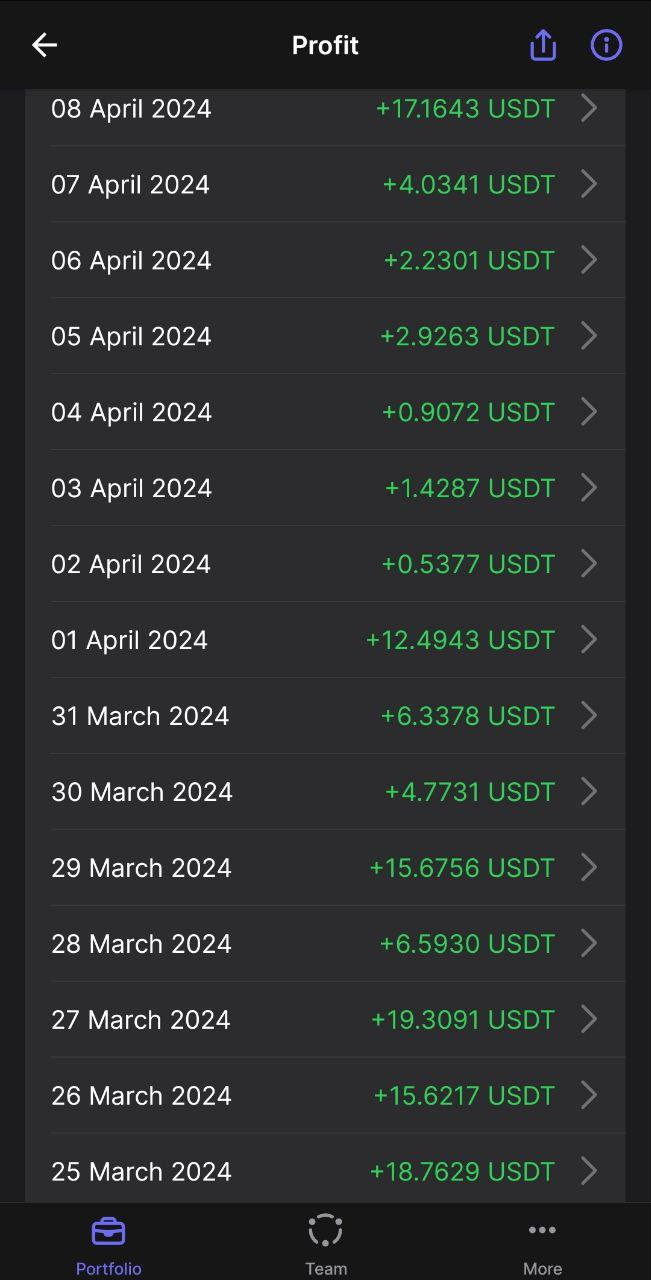Select the 05 April 2024 profit row

(x=325, y=336)
